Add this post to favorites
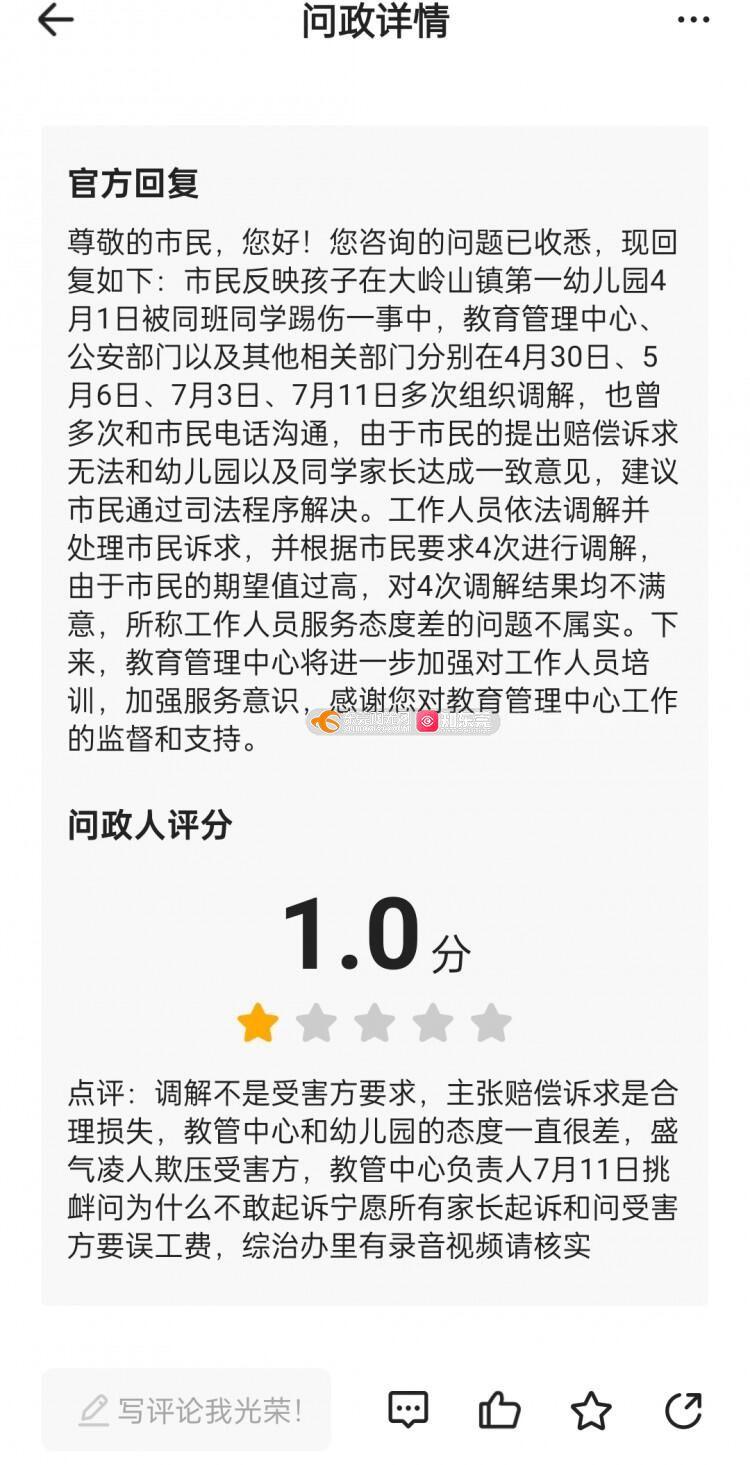This screenshot has width=750, height=1465. click(x=591, y=1410)
